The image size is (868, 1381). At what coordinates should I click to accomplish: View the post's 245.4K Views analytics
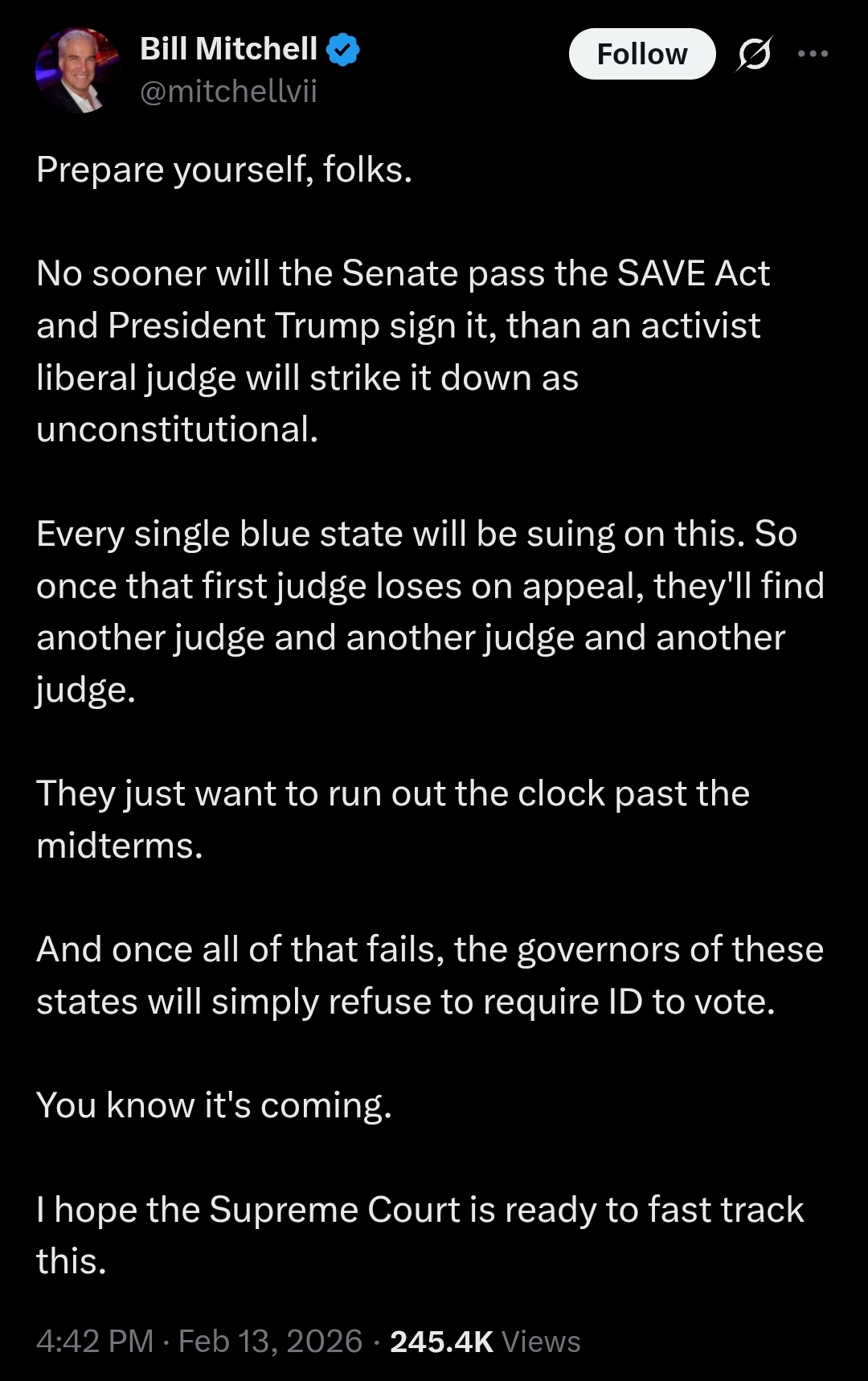pyautogui.click(x=485, y=1342)
